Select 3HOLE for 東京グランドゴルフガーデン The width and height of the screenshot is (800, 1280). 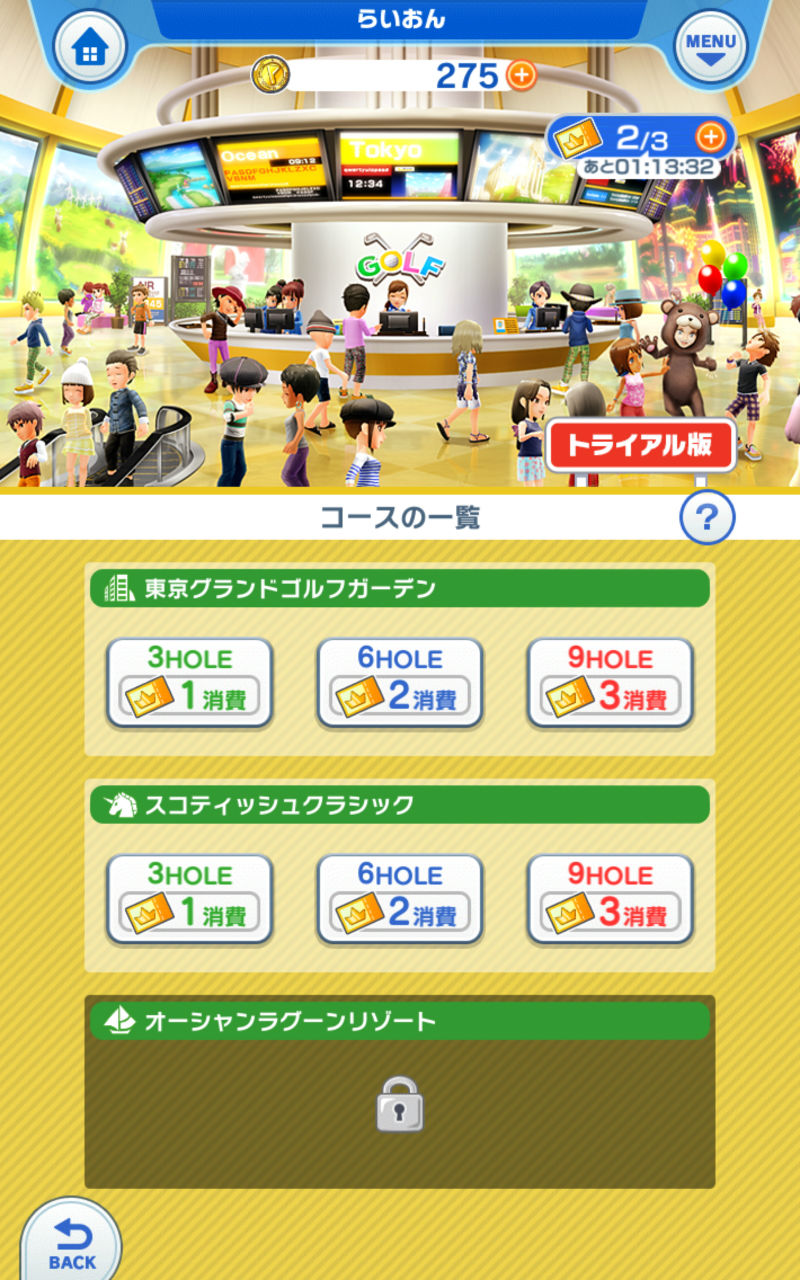tap(190, 683)
